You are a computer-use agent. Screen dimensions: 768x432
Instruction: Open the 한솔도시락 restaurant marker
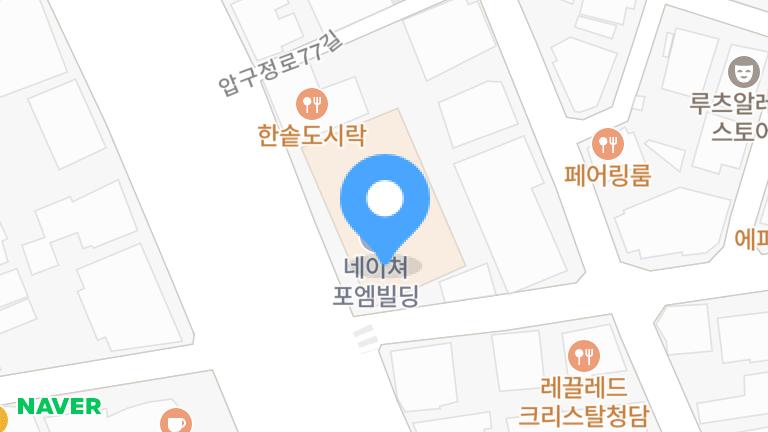click(313, 102)
